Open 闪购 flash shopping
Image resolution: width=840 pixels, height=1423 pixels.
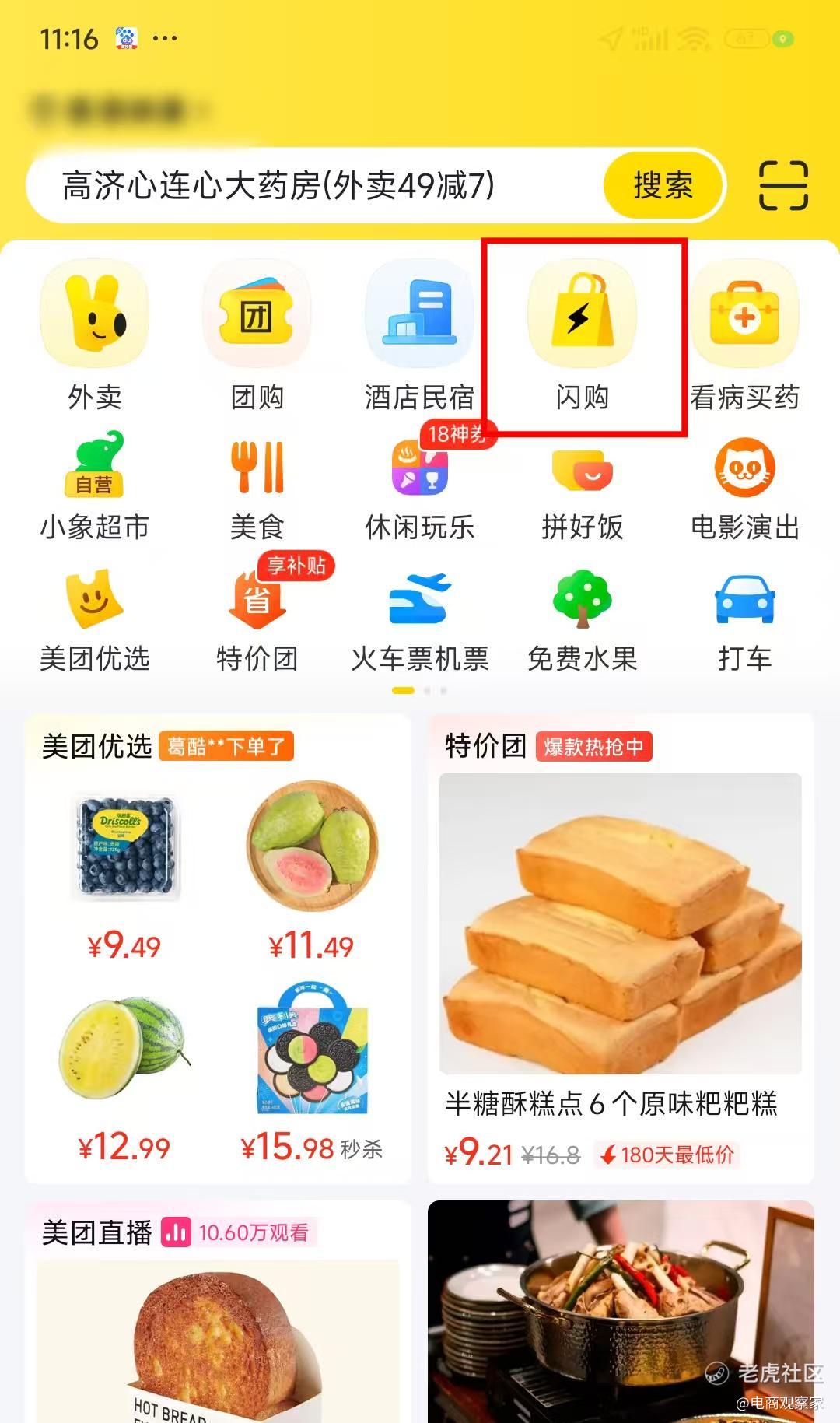[582, 336]
